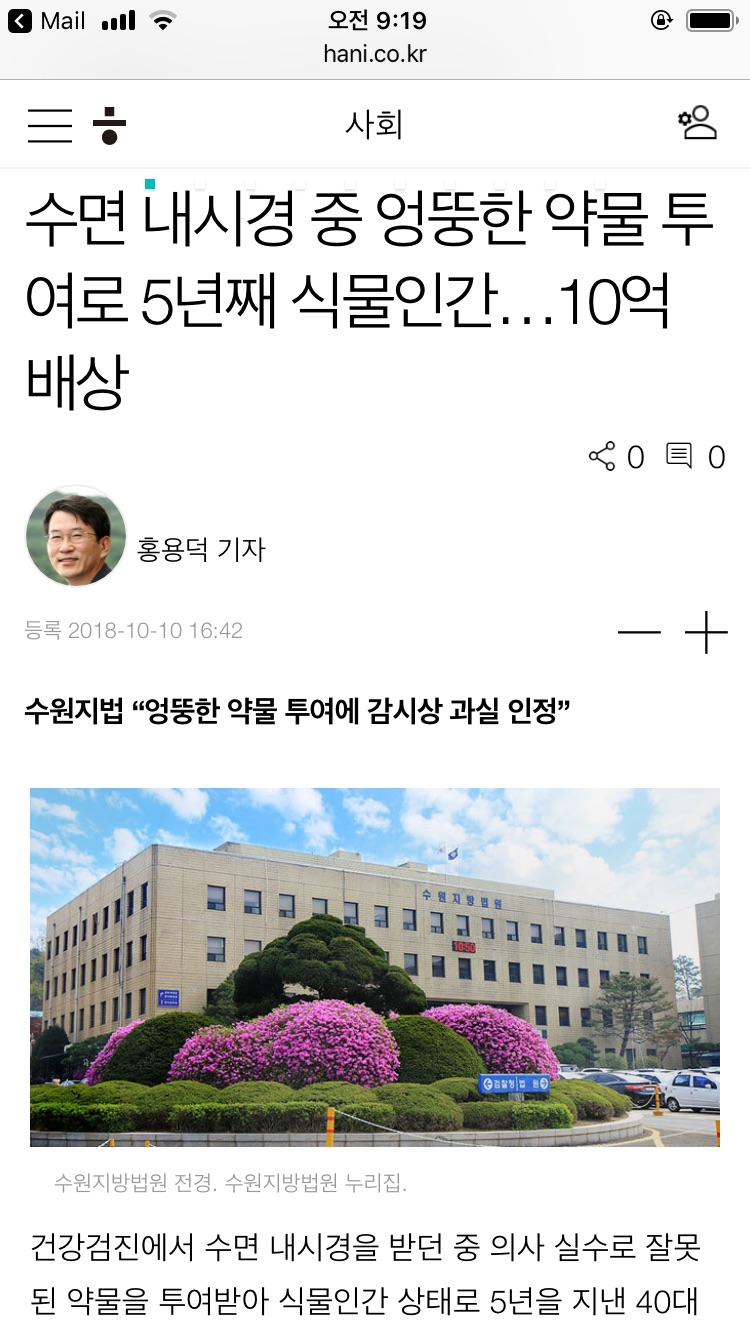Viewport: 750px width, 1334px height.
Task: Open the user account settings icon
Action: (x=698, y=123)
